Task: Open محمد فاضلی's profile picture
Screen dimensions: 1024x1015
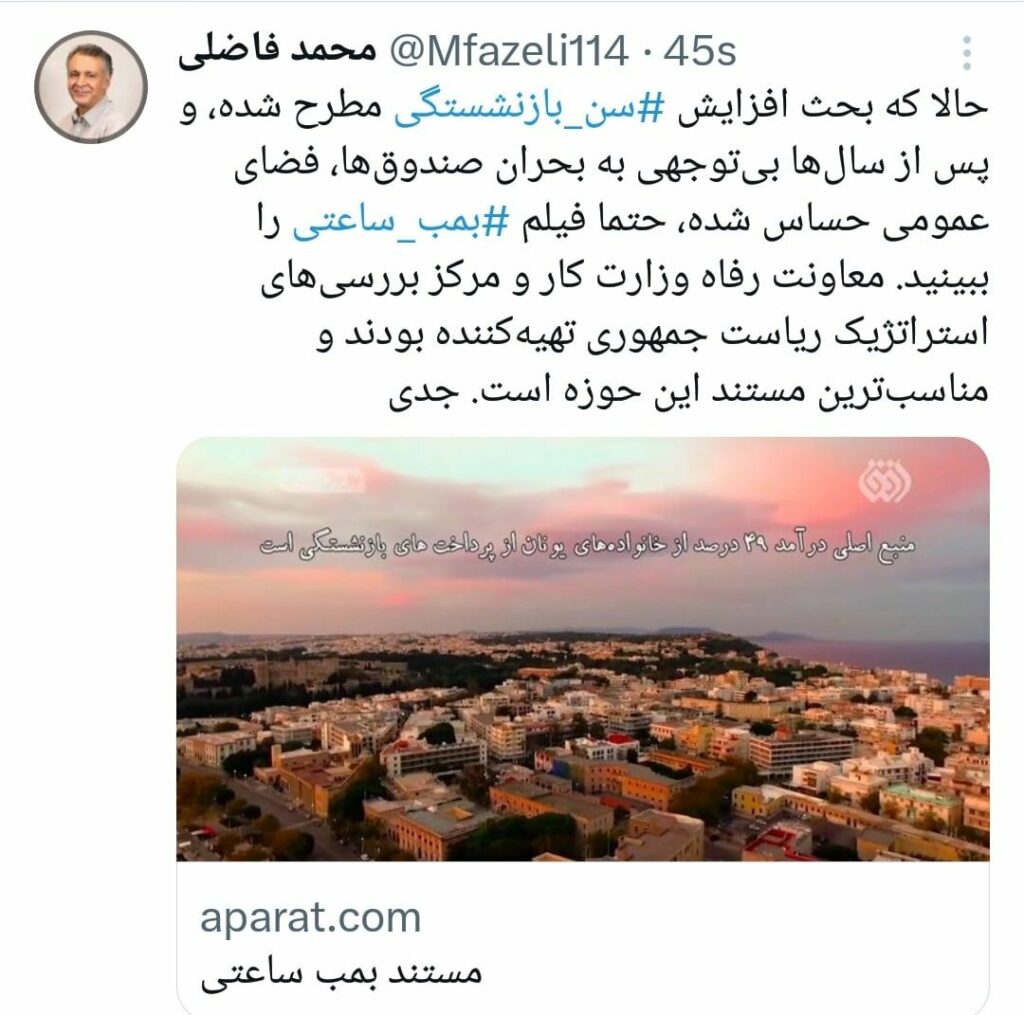Action: [x=91, y=87]
